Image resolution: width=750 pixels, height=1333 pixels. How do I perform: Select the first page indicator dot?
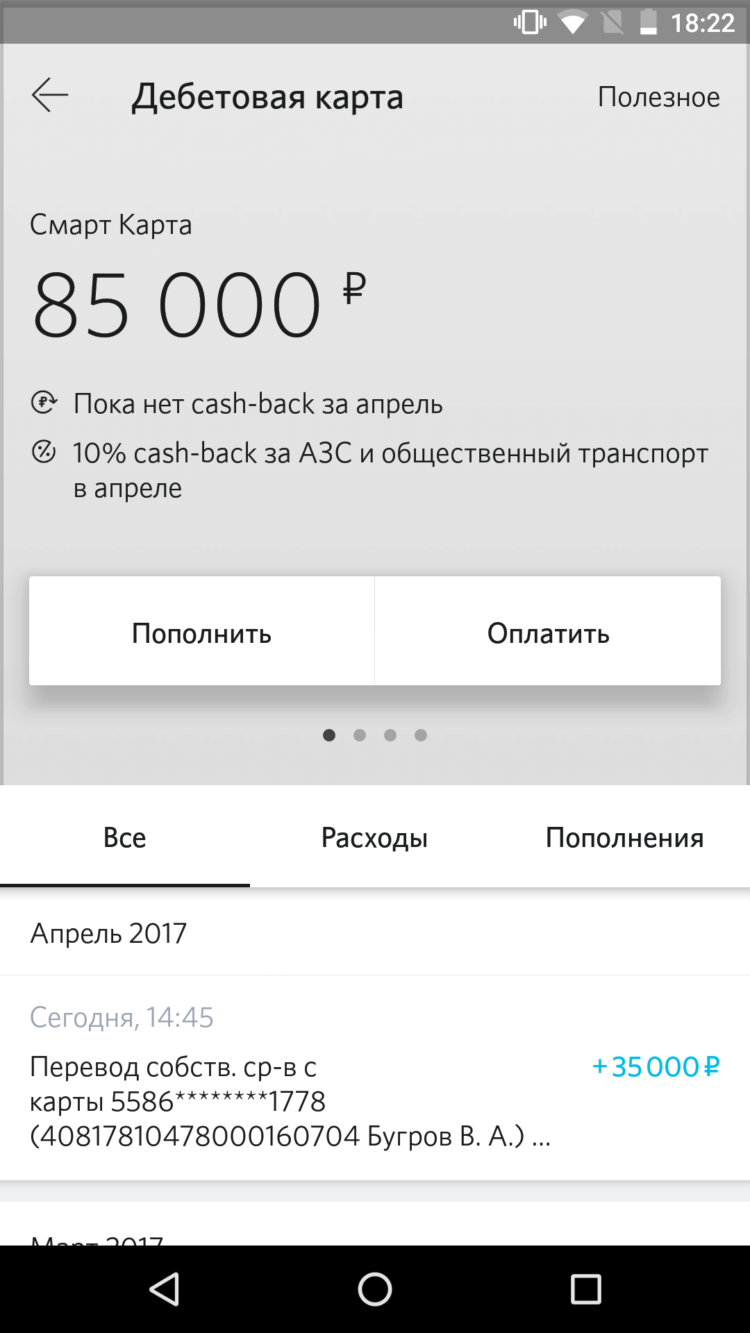(329, 735)
